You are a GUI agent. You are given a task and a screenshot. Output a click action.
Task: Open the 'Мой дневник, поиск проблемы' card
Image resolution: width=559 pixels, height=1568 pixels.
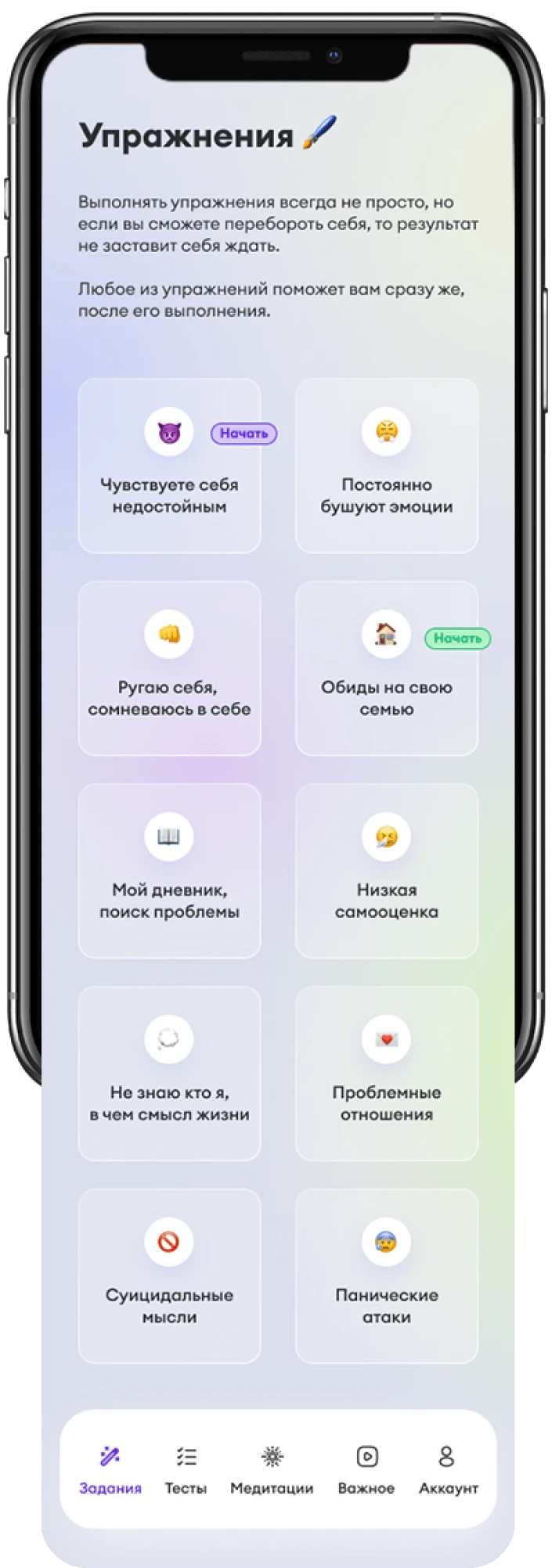pyautogui.click(x=169, y=871)
